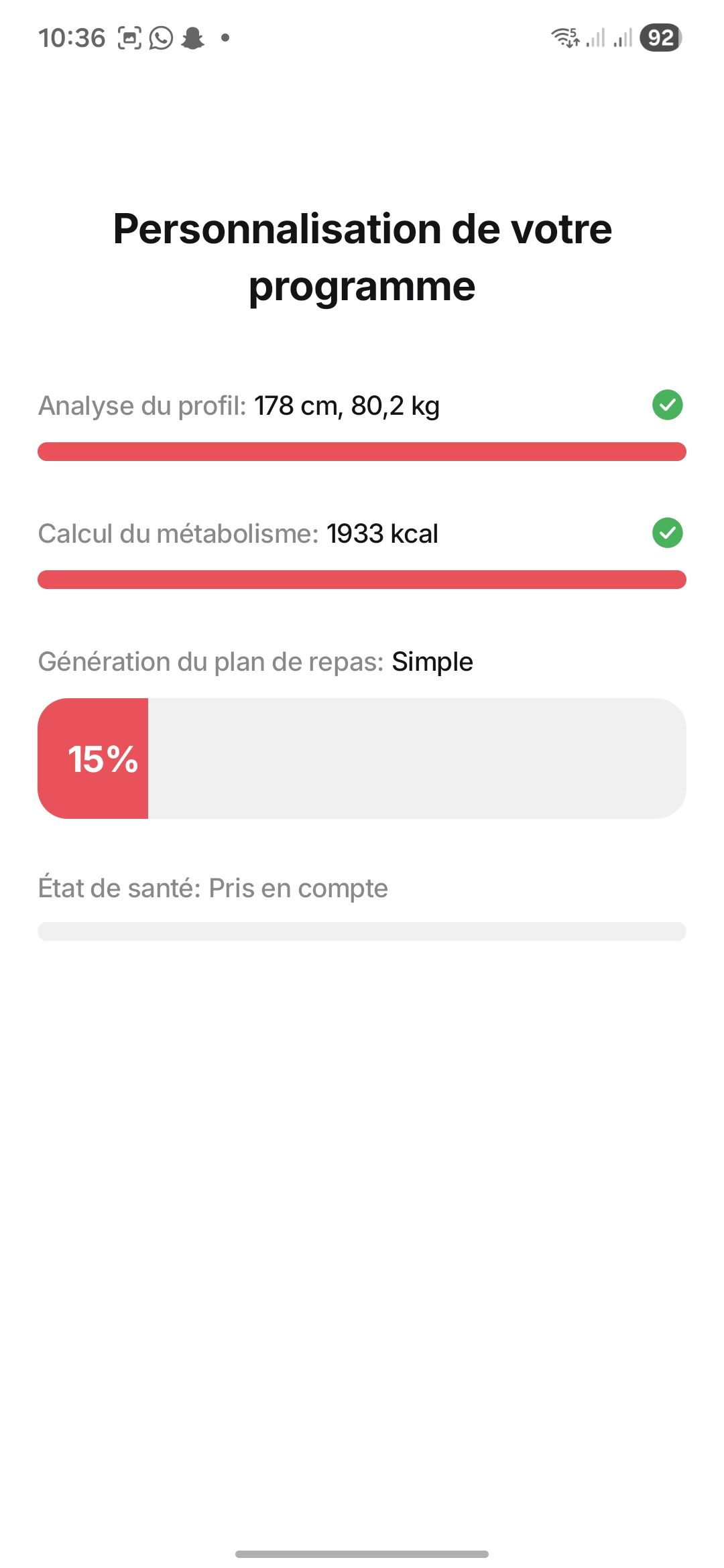
Task: Click the Wi-Fi status icon
Action: (565, 38)
